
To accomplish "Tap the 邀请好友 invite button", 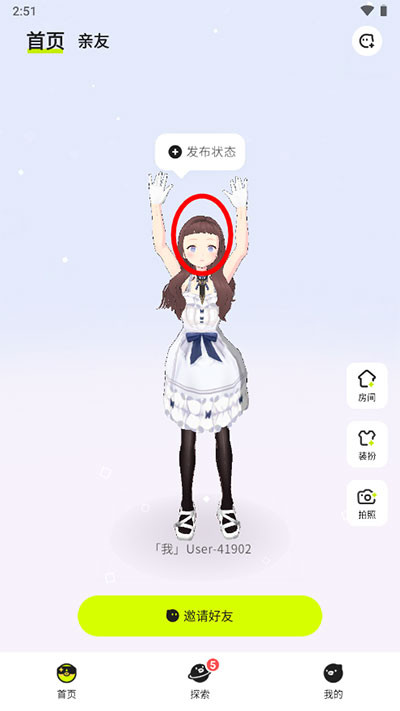I will pyautogui.click(x=200, y=616).
